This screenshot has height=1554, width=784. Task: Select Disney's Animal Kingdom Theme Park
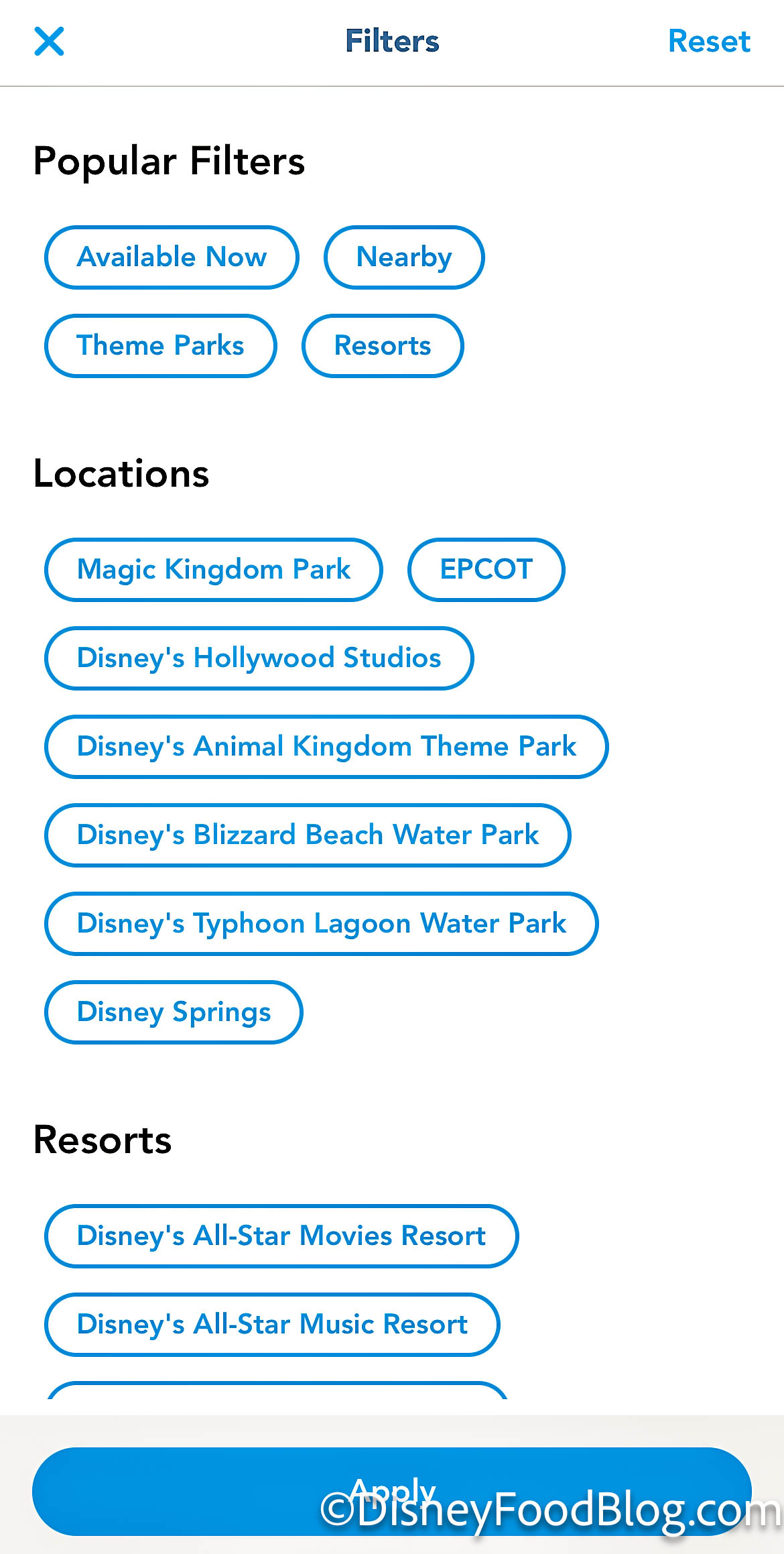326,747
